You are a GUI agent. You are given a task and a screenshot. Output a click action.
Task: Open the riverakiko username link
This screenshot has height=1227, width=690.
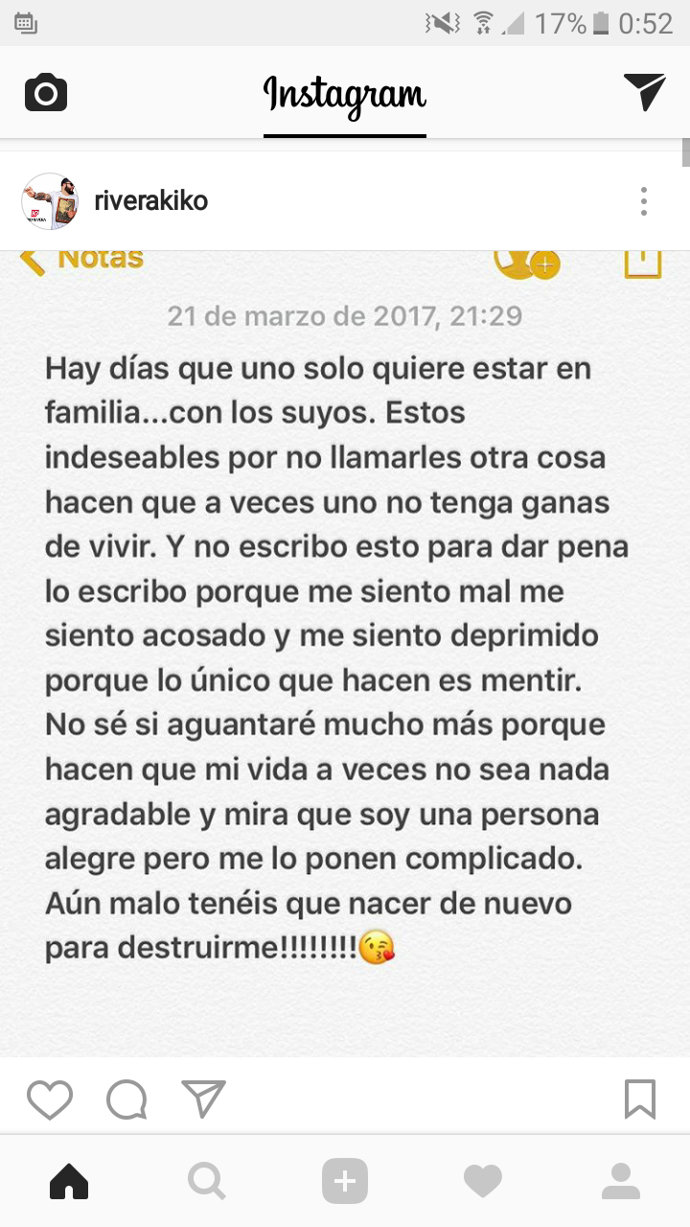click(151, 201)
